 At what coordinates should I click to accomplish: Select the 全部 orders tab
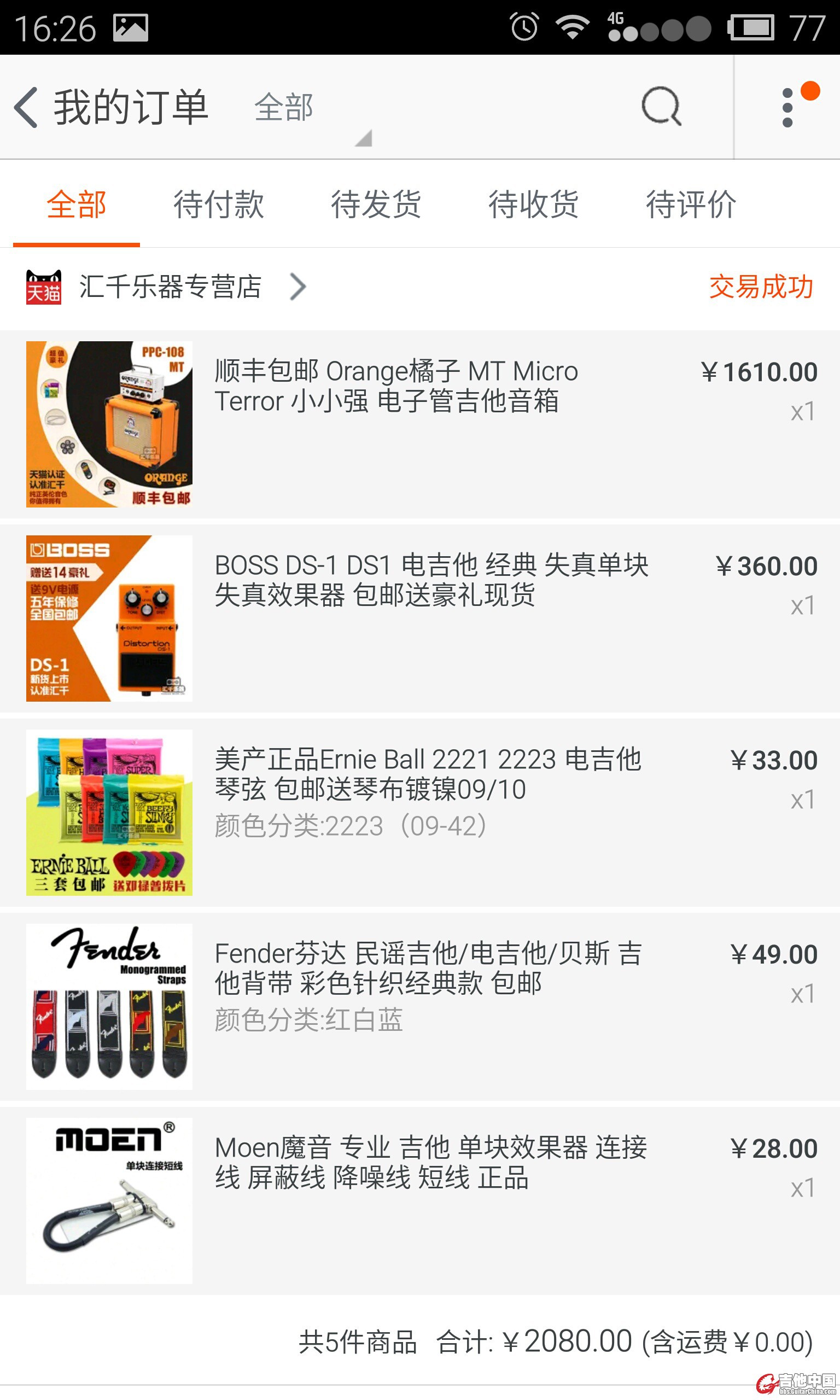77,205
